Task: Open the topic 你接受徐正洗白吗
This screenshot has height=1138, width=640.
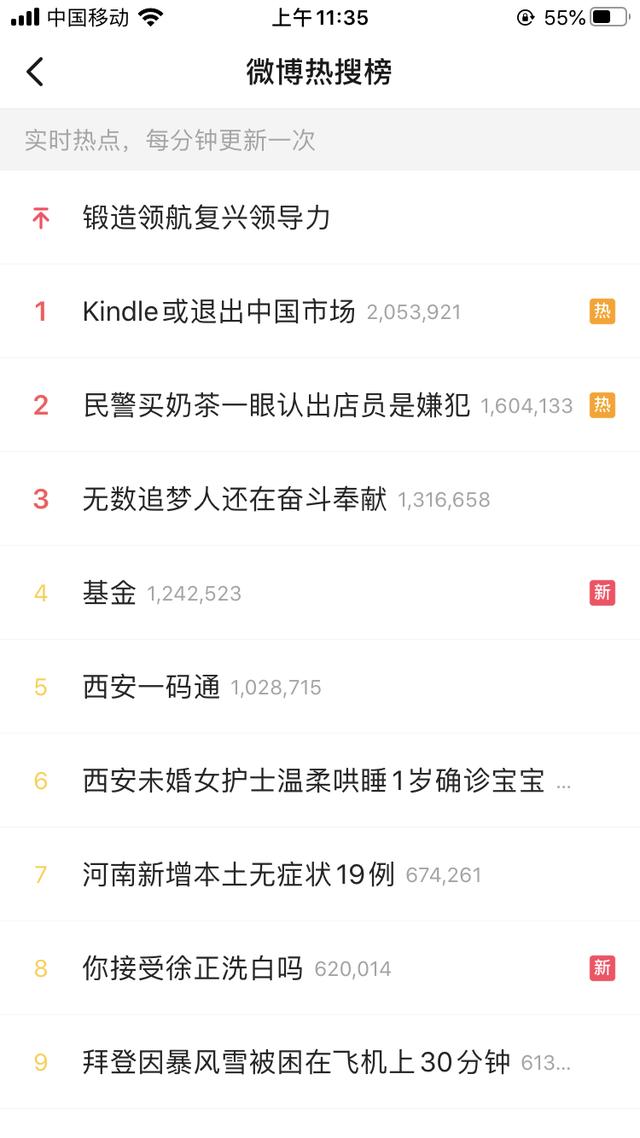Action: pyautogui.click(x=192, y=969)
